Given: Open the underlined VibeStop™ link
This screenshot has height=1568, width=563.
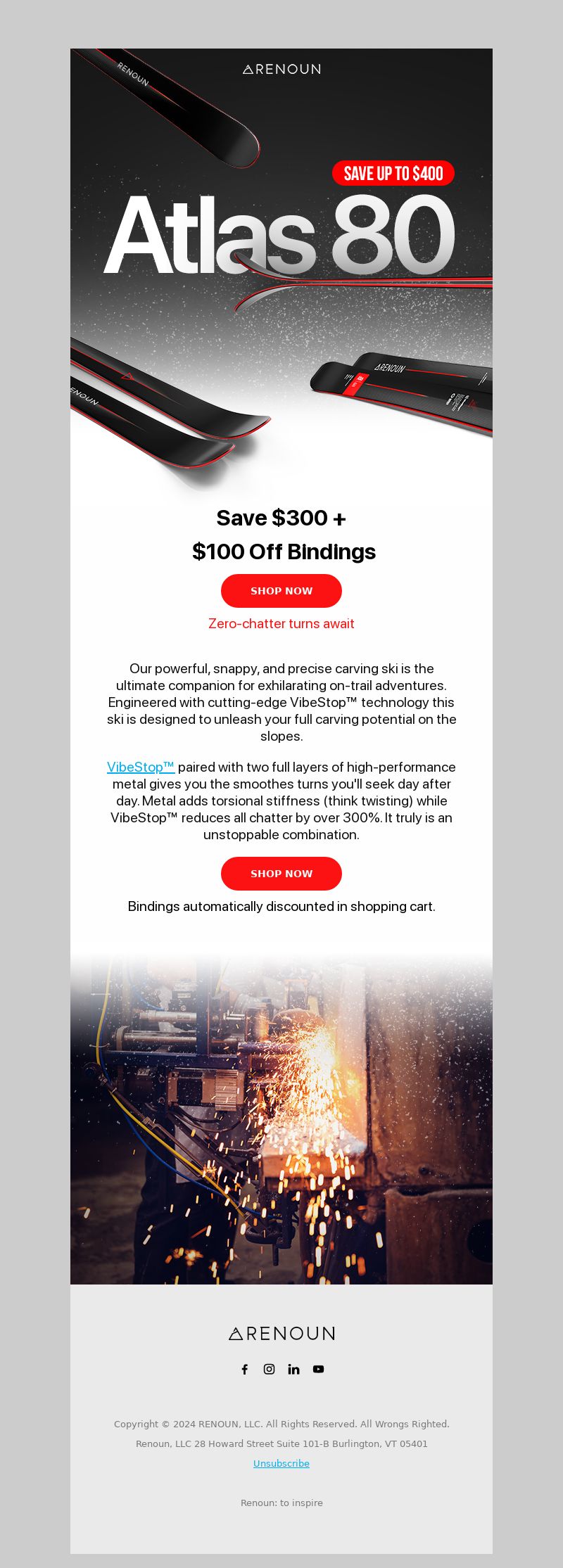Looking at the screenshot, I should click(140, 767).
